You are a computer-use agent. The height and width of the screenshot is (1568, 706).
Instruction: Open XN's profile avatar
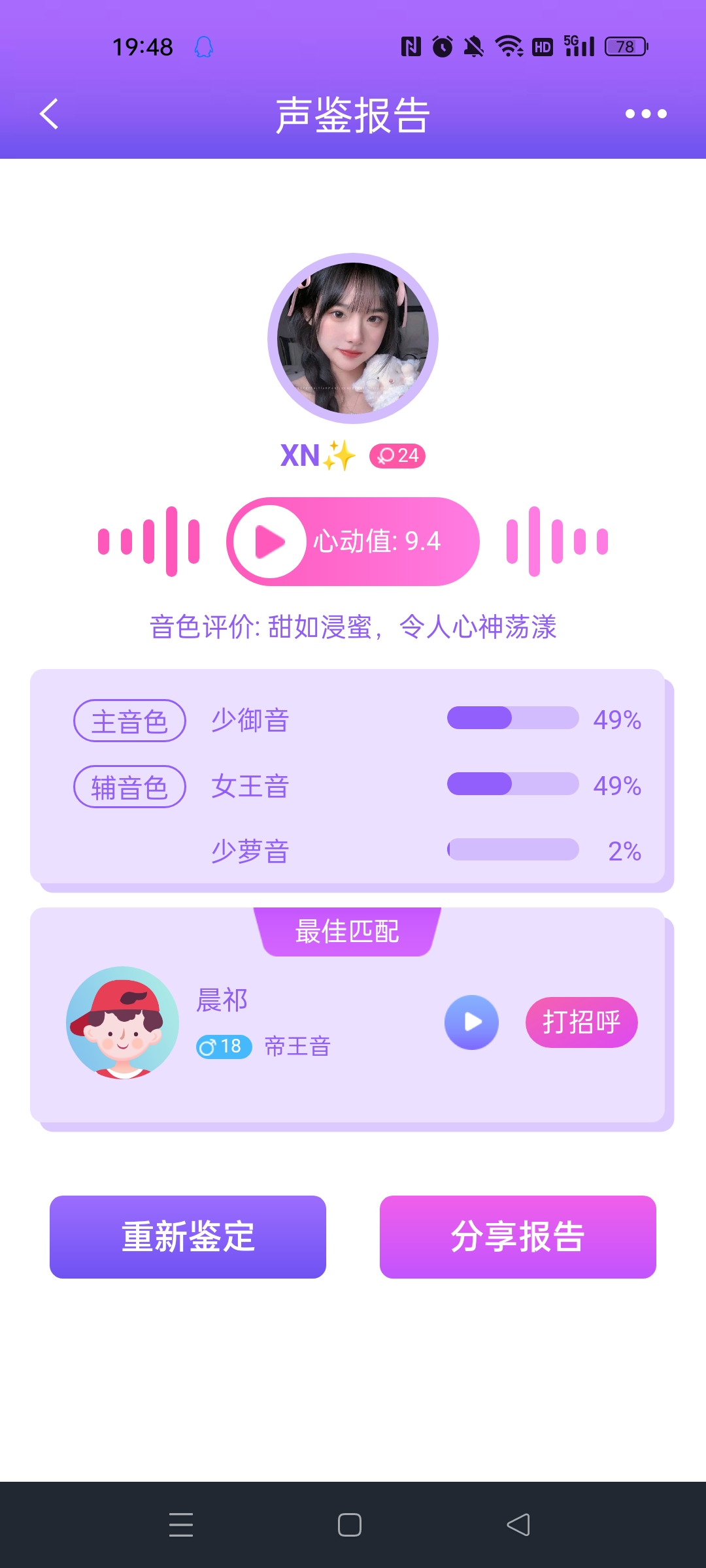pyautogui.click(x=353, y=338)
